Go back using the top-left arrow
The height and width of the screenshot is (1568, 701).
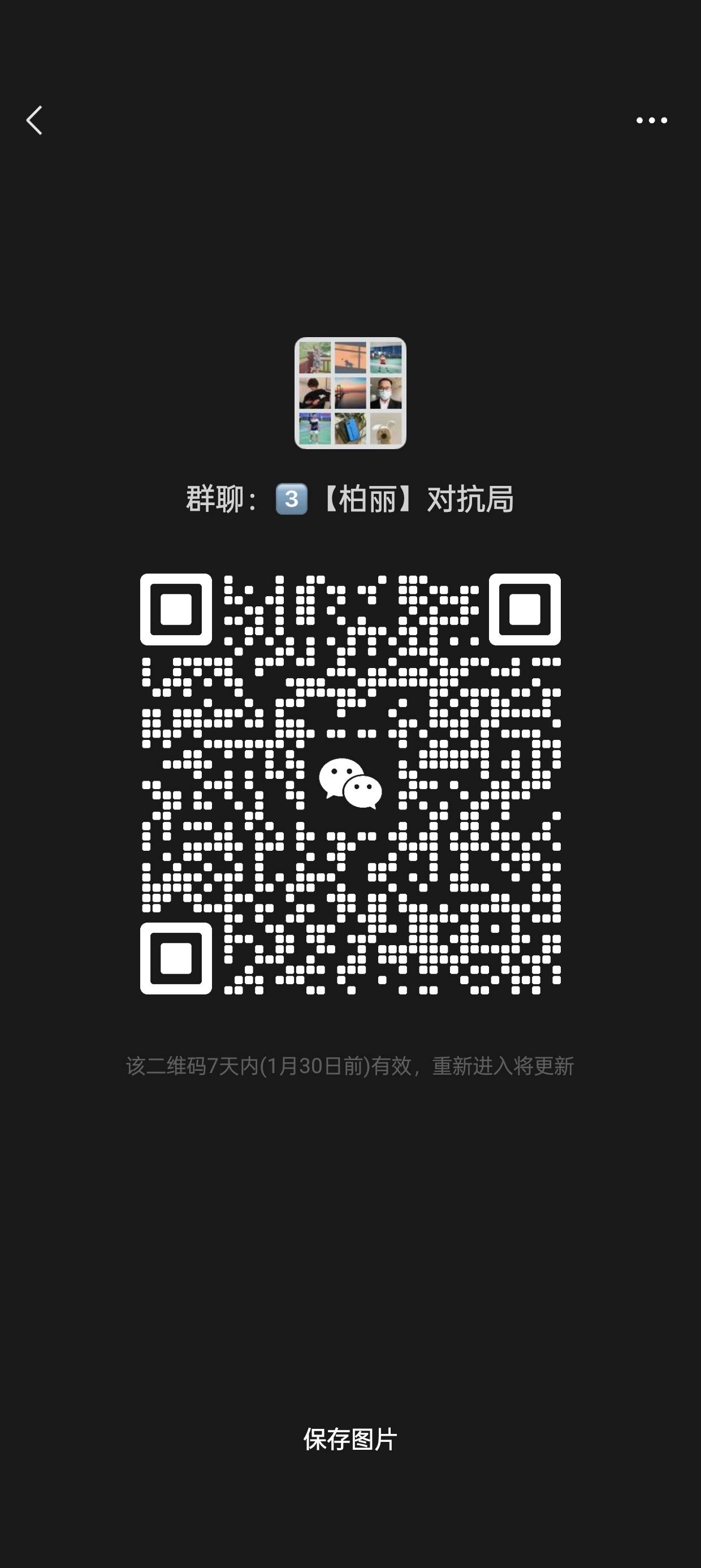pos(34,120)
